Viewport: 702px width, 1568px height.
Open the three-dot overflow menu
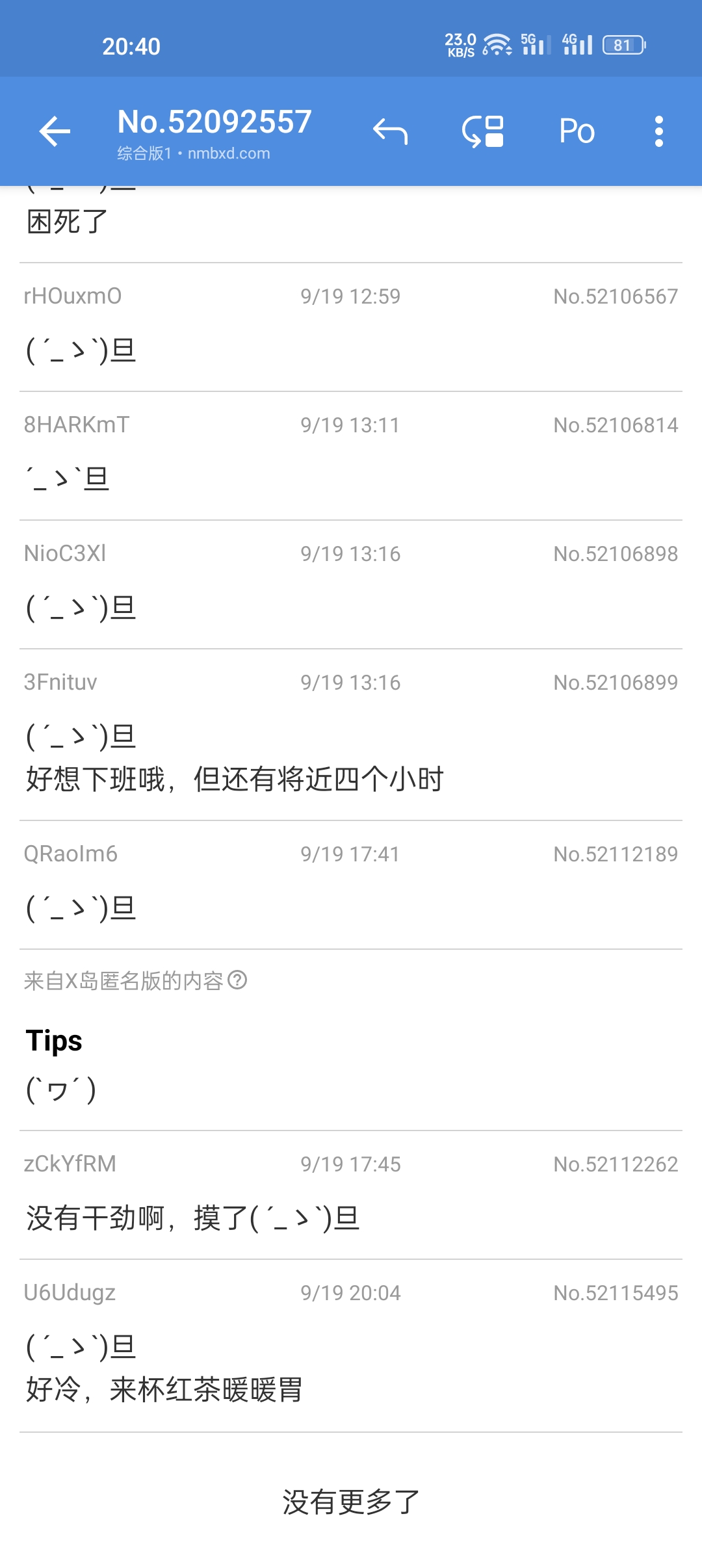658,132
